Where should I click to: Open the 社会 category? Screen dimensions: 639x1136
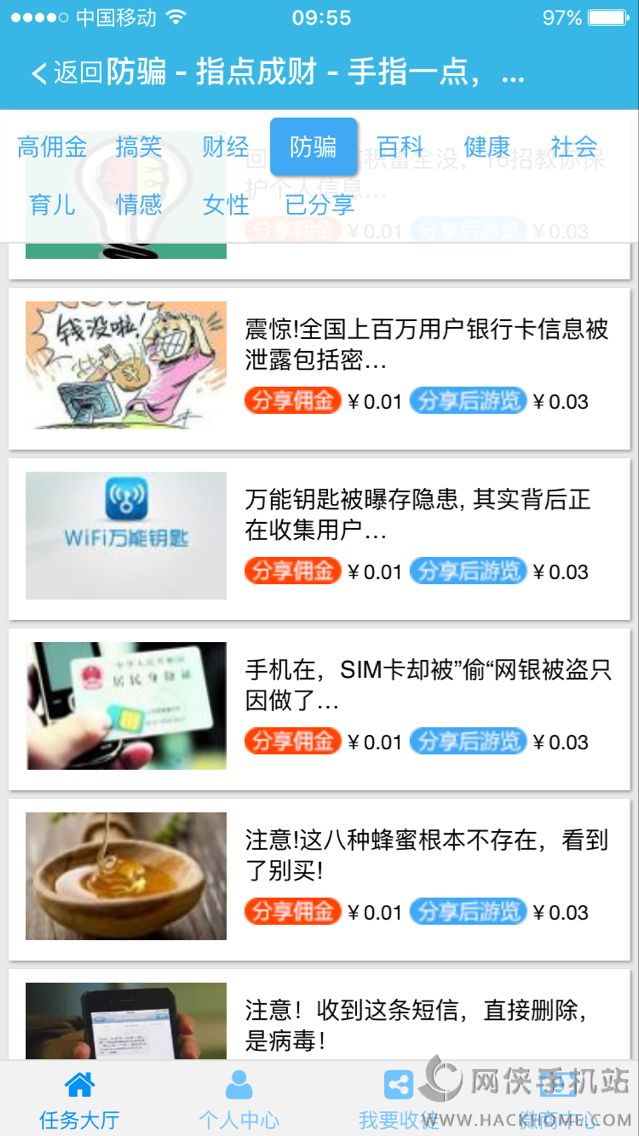(x=573, y=148)
